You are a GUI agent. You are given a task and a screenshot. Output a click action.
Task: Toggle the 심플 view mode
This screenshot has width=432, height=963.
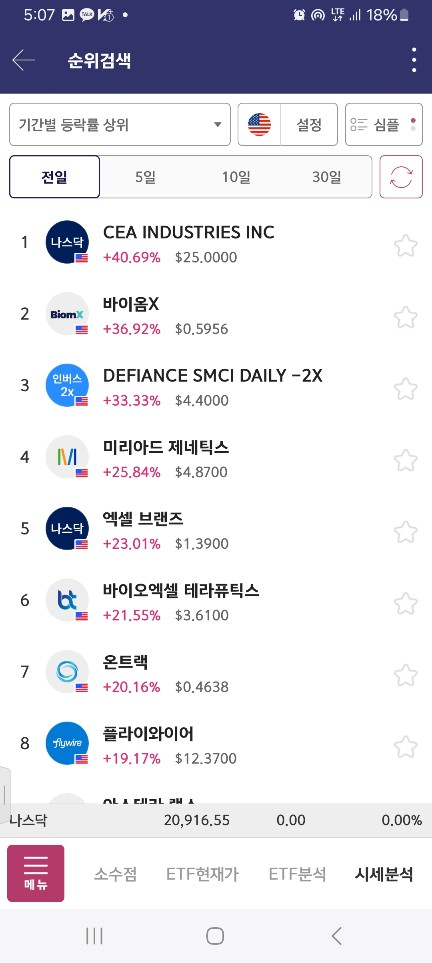click(383, 125)
